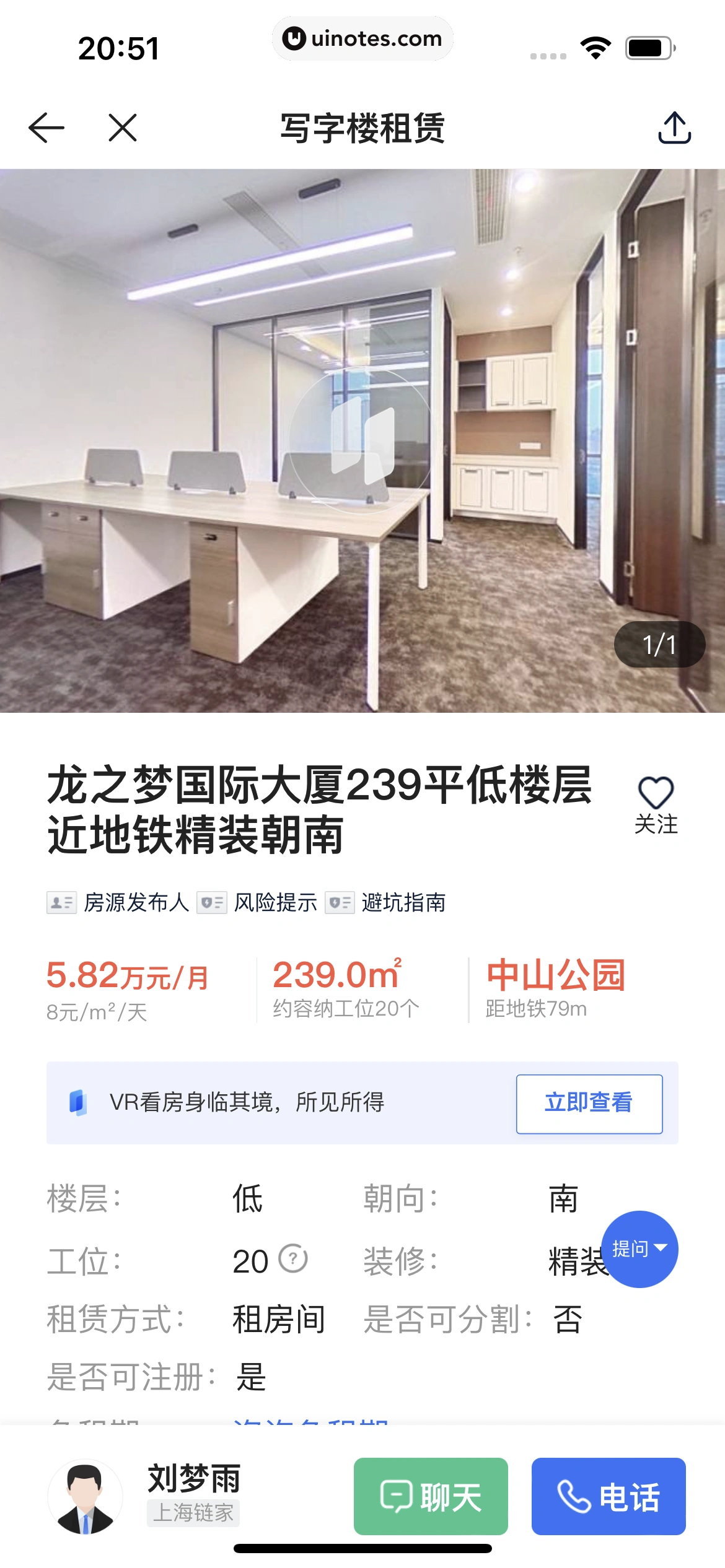Screen dimensions: 725x1568
Task: Call the agent via 电话 button
Action: (609, 1497)
